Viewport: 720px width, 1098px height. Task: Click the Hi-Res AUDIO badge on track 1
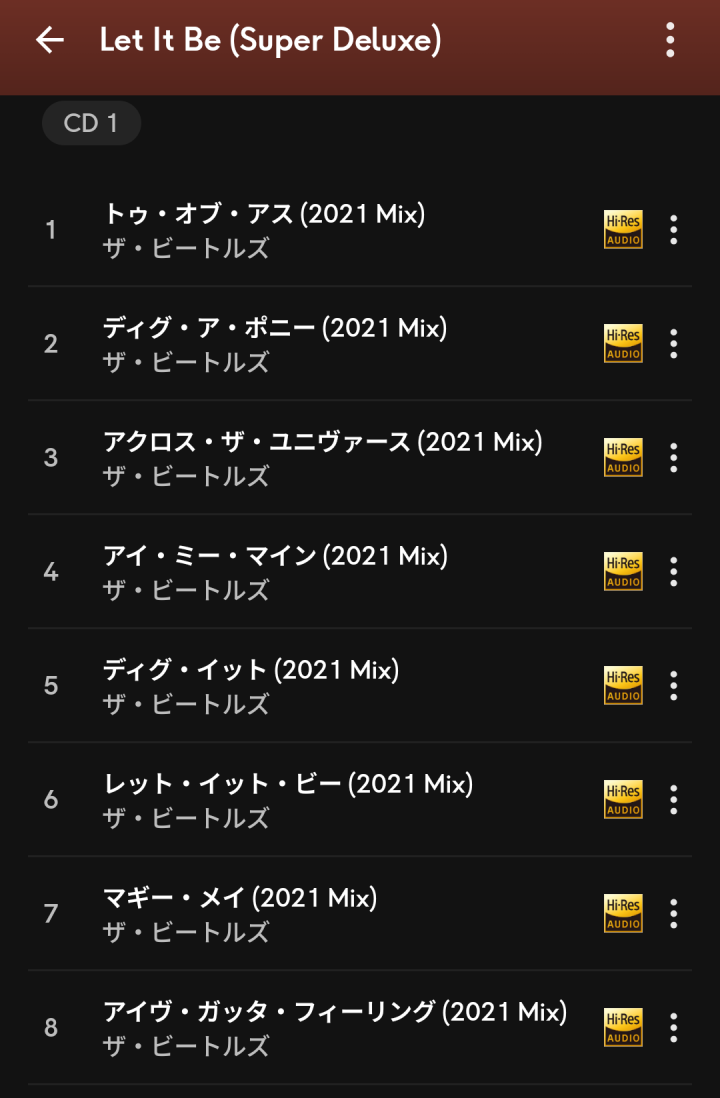tap(623, 229)
